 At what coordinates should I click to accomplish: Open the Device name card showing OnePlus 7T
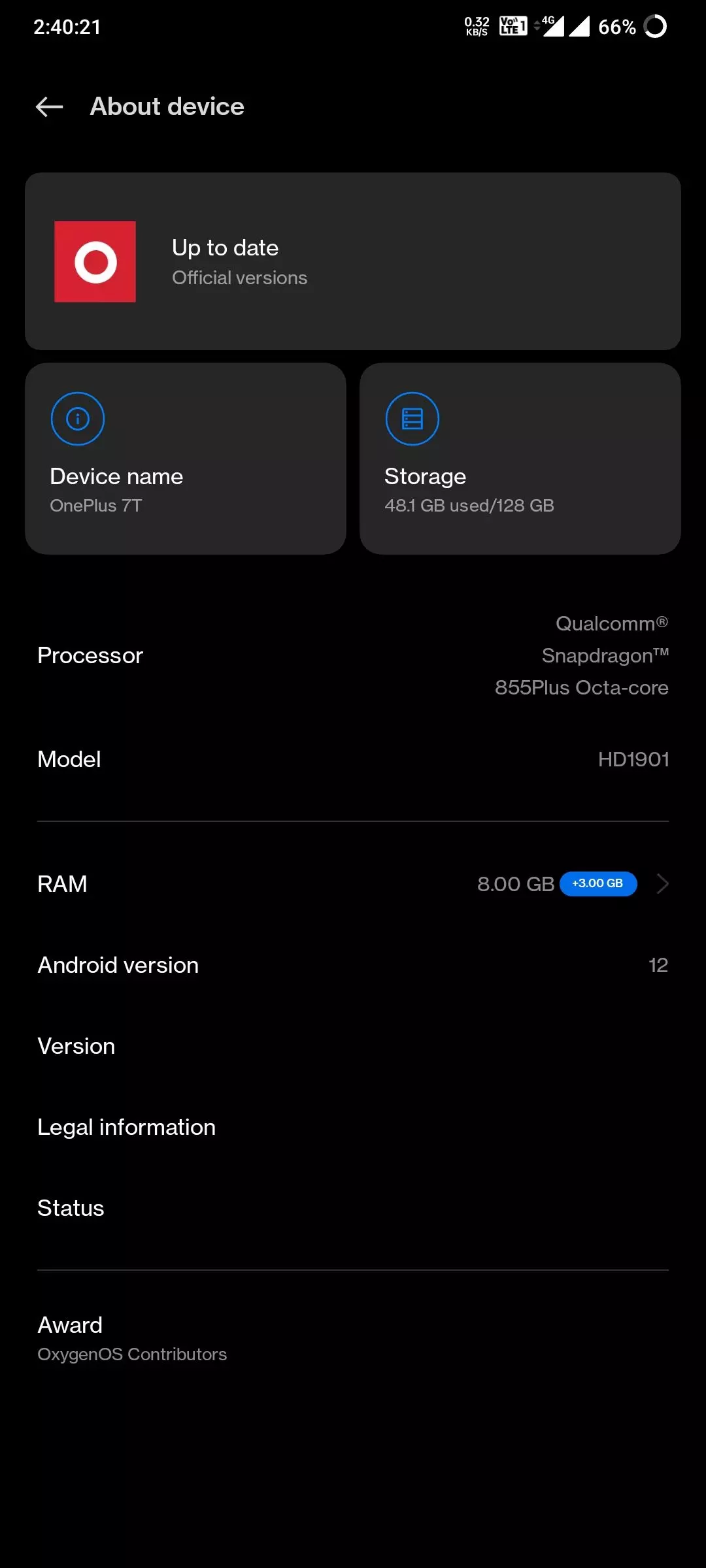pyautogui.click(x=186, y=457)
